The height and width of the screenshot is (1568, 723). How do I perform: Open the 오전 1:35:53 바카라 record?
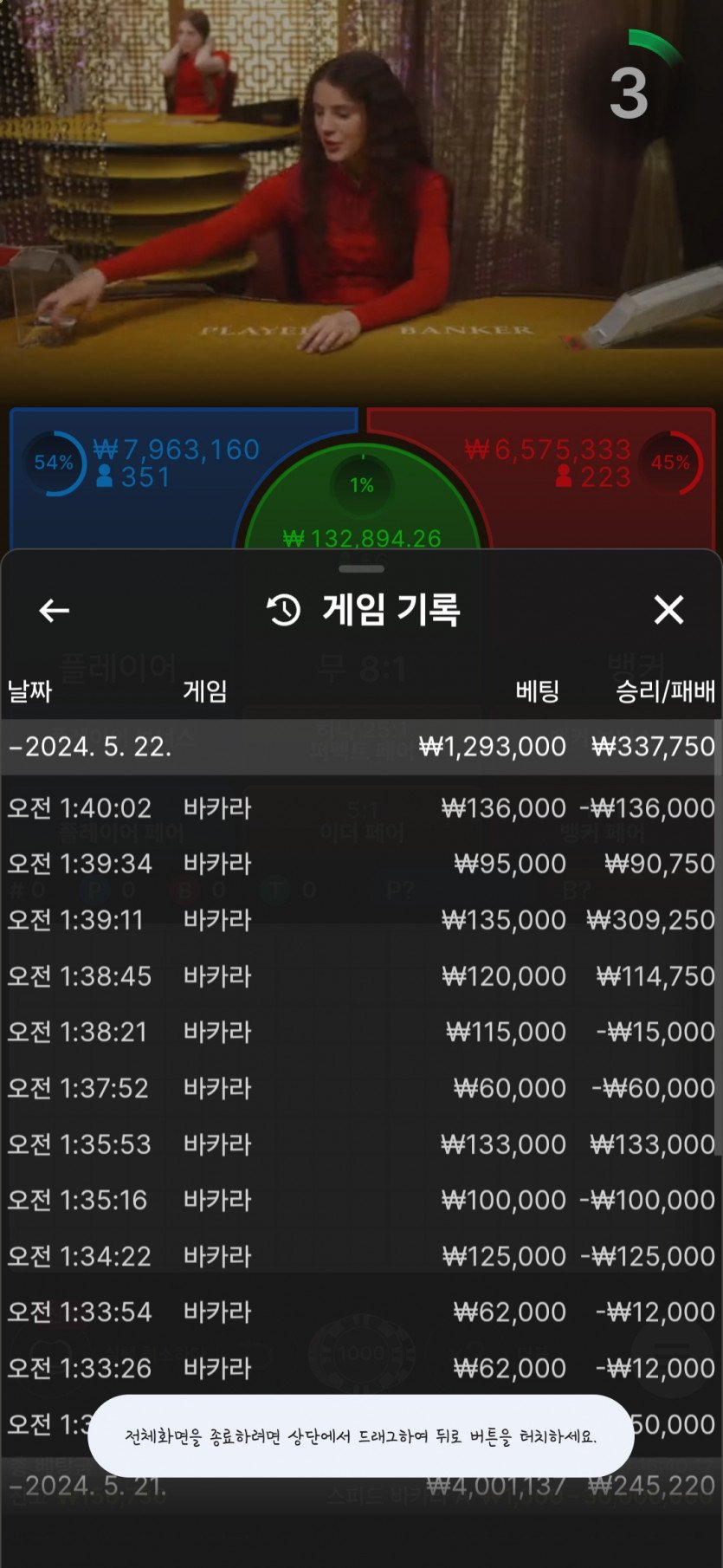(x=361, y=1144)
